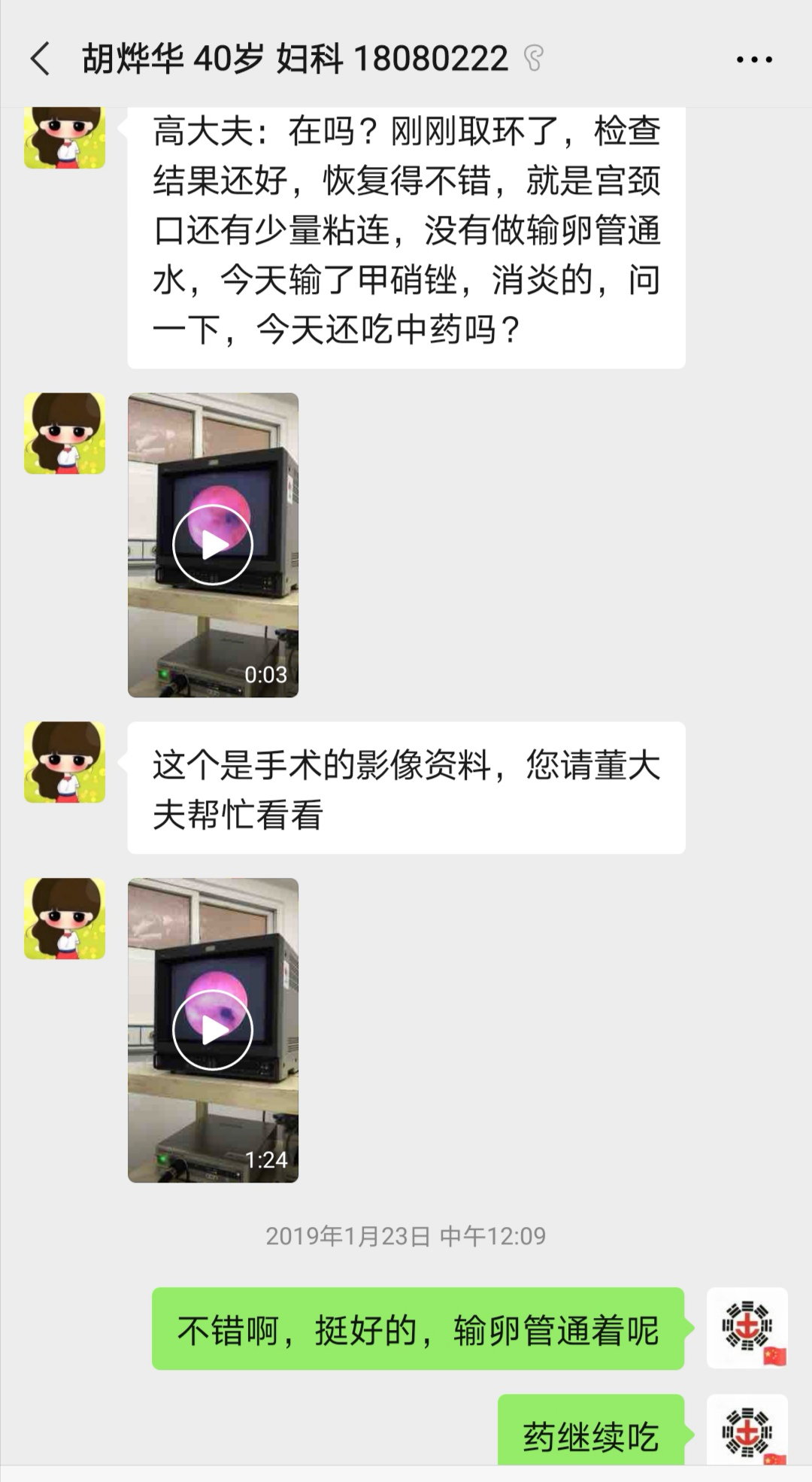This screenshot has height=1482, width=812.
Task: Play the 1:24 surgery video
Action: point(213,1030)
